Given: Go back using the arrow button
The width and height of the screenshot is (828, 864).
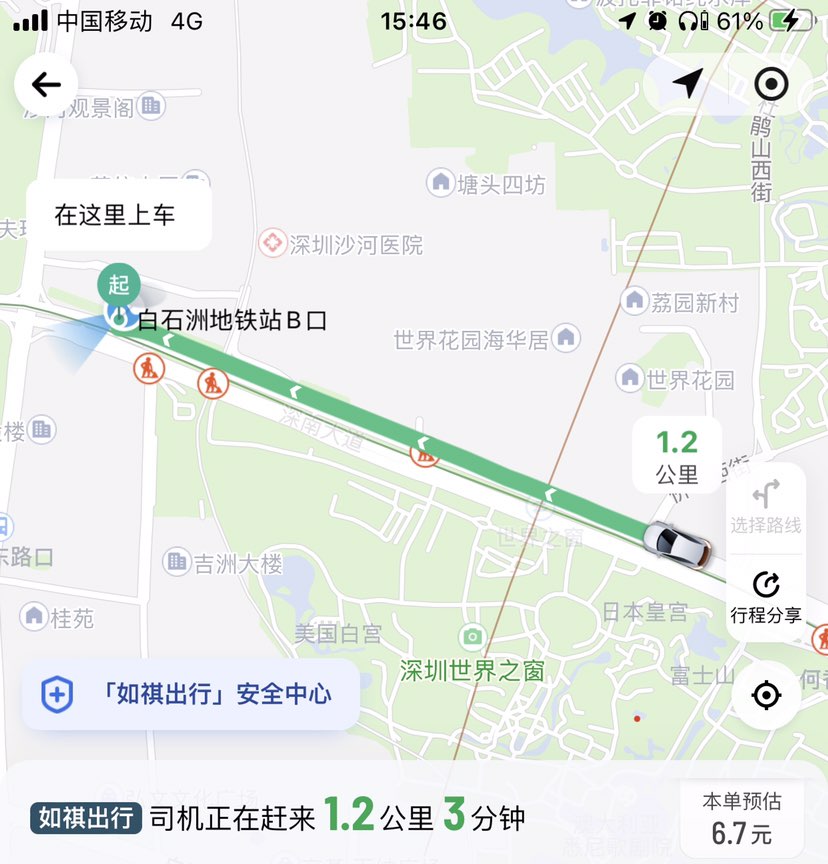Looking at the screenshot, I should click(46, 85).
